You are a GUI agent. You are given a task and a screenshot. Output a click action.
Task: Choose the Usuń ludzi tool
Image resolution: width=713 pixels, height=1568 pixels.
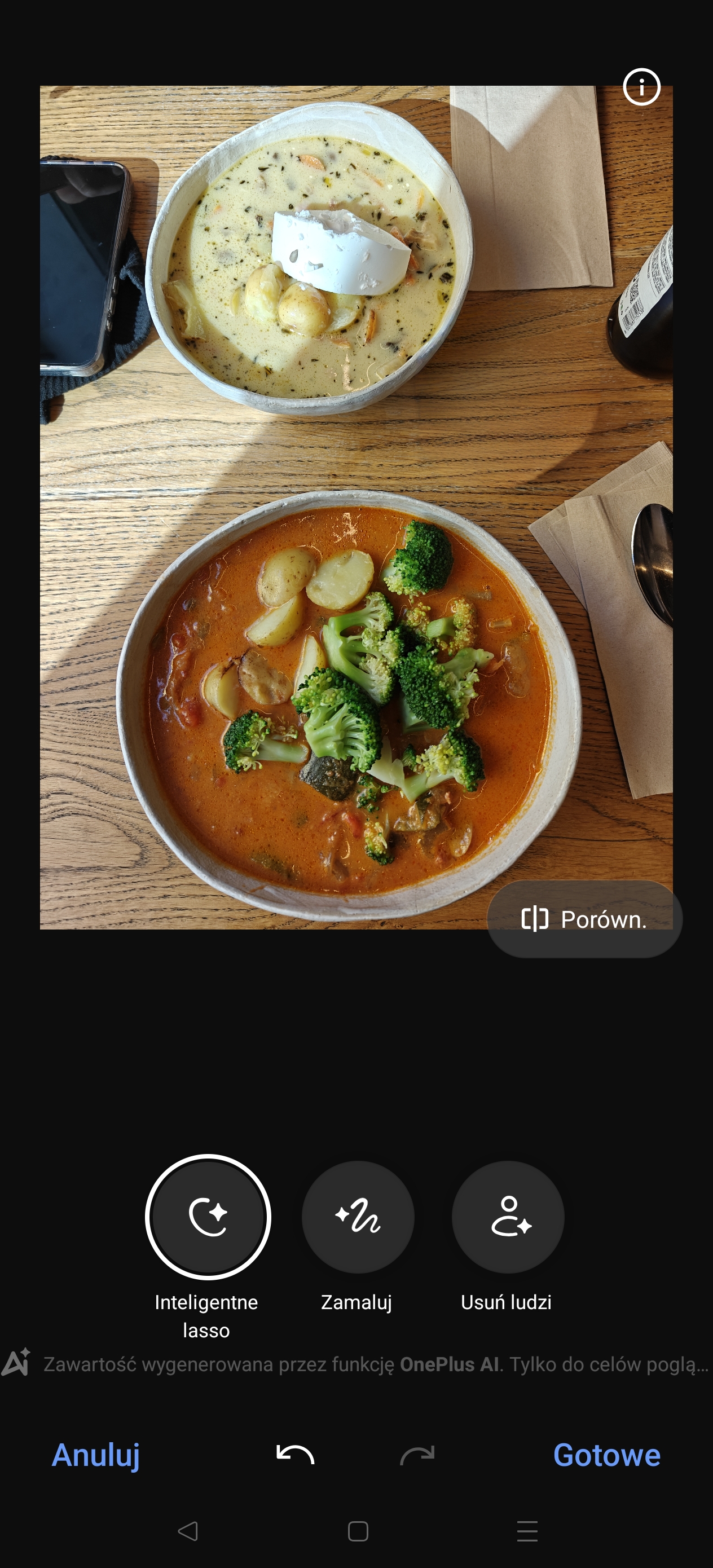point(508,1217)
